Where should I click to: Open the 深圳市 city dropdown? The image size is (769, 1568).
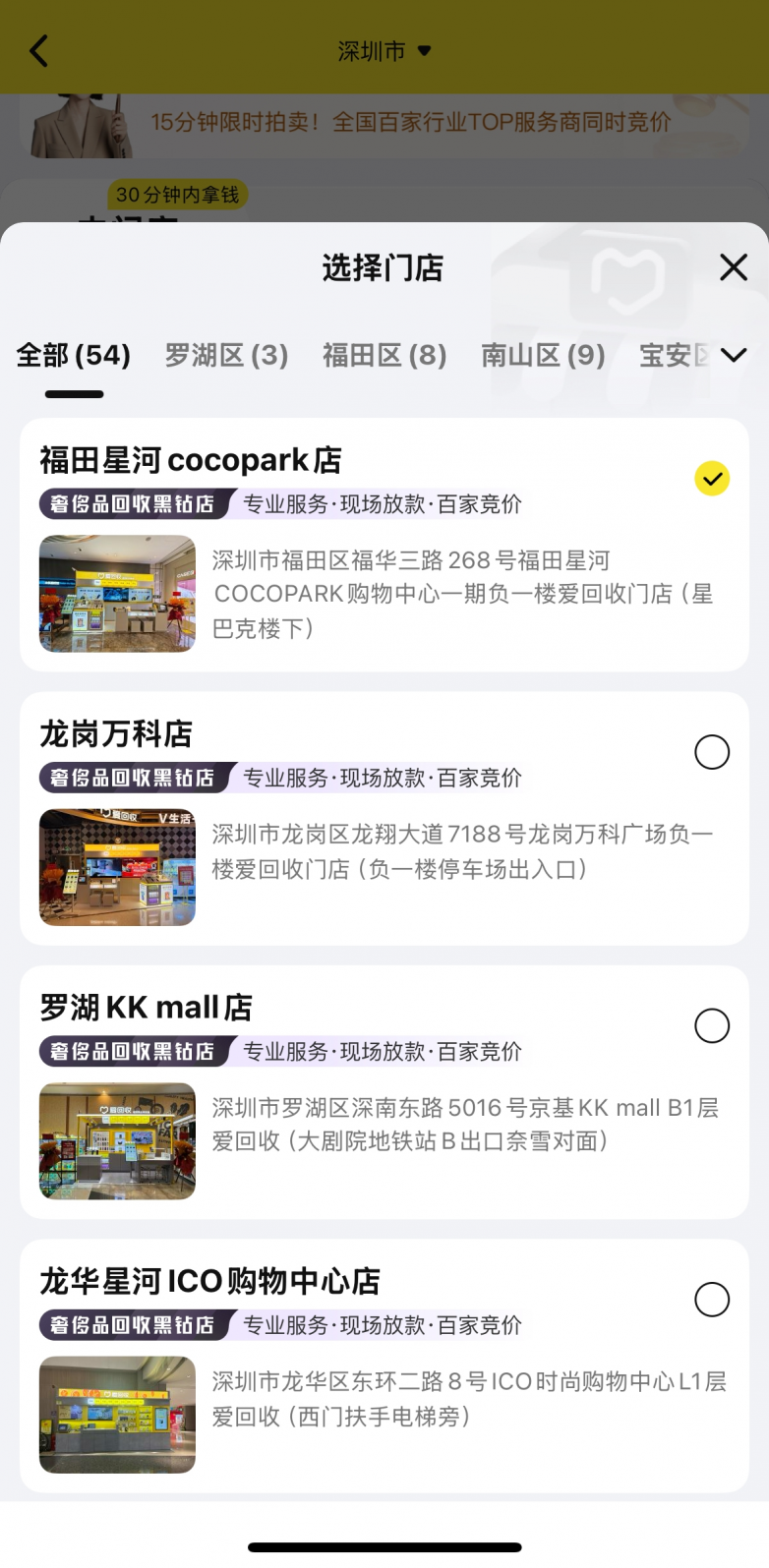384,51
